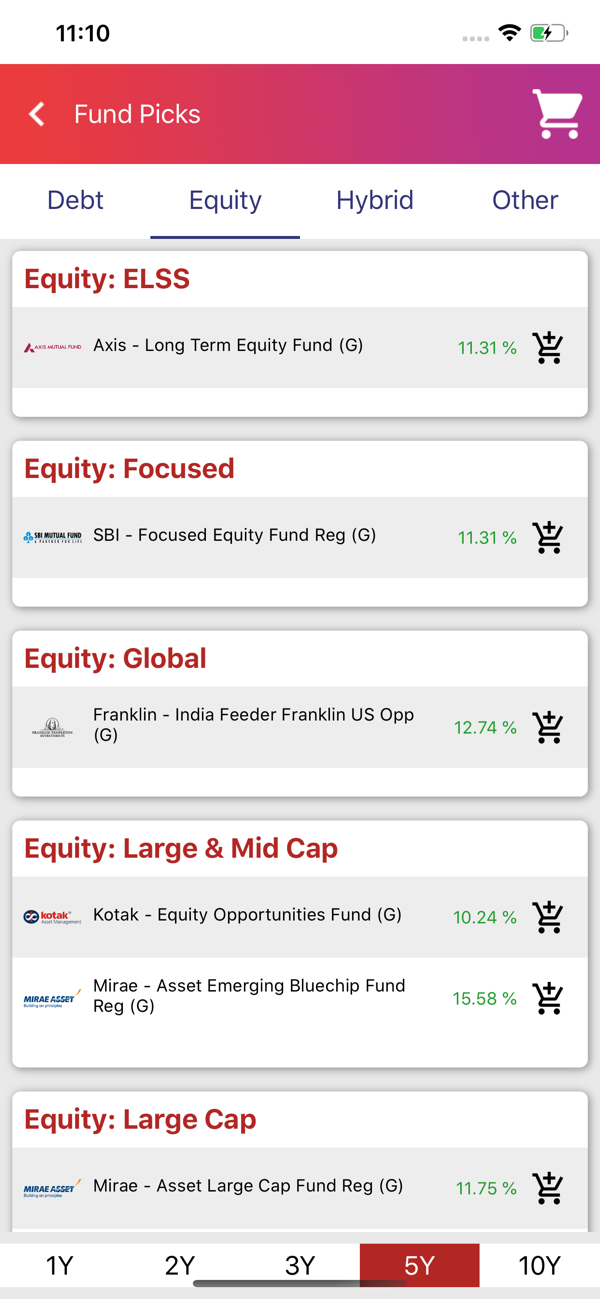Switch returns period to 10Y
This screenshot has height=1299, width=600.
pos(540,1265)
